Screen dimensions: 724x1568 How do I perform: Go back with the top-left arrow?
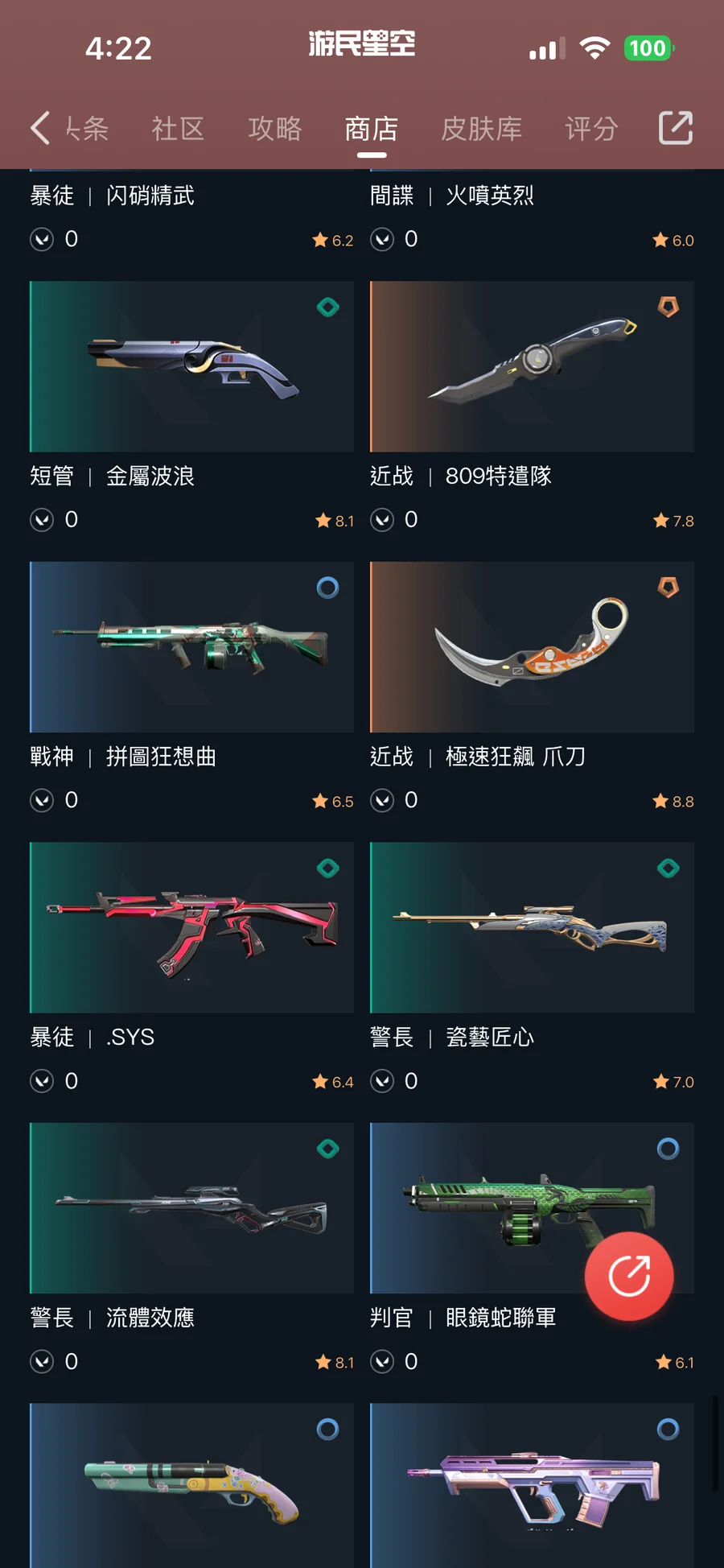(40, 128)
